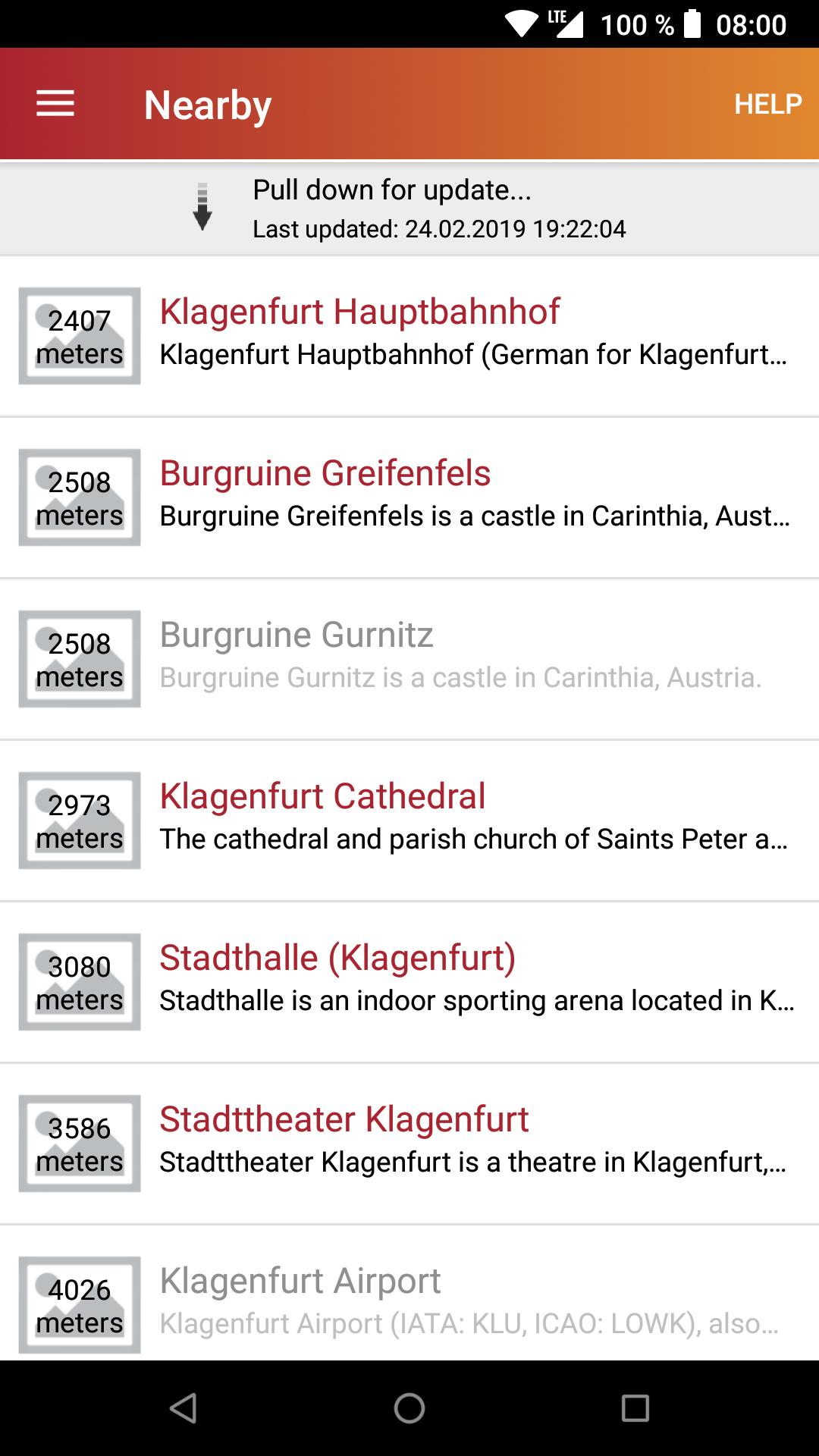Open the Klagenfurt Cathedral entry
The height and width of the screenshot is (1456, 819).
point(470,820)
